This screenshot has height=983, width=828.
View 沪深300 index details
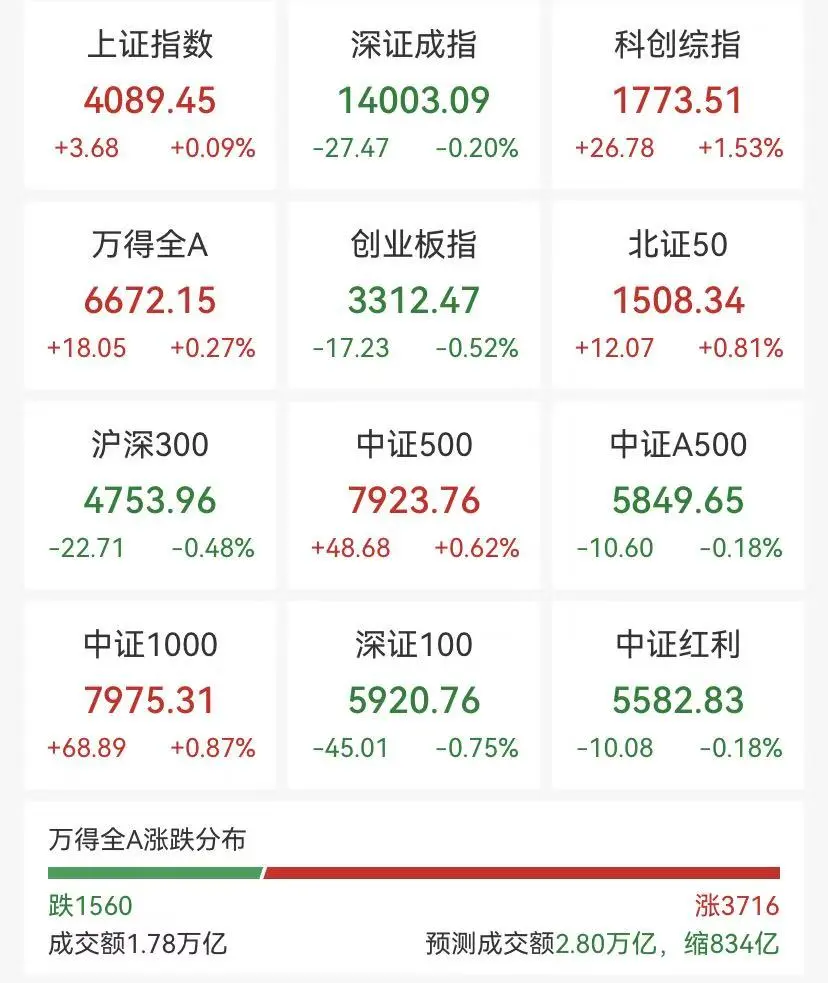150,496
